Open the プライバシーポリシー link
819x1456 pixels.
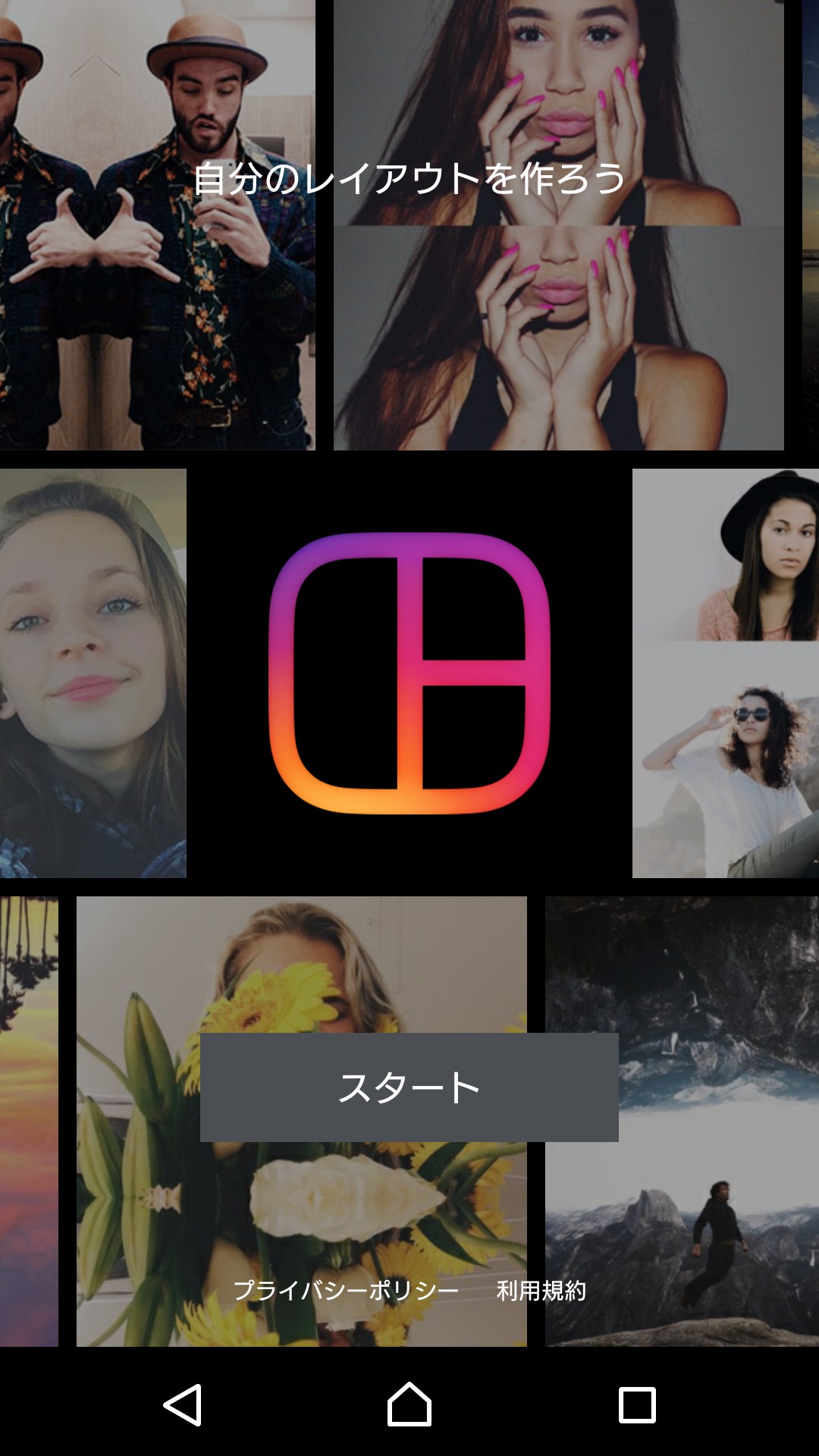346,1290
